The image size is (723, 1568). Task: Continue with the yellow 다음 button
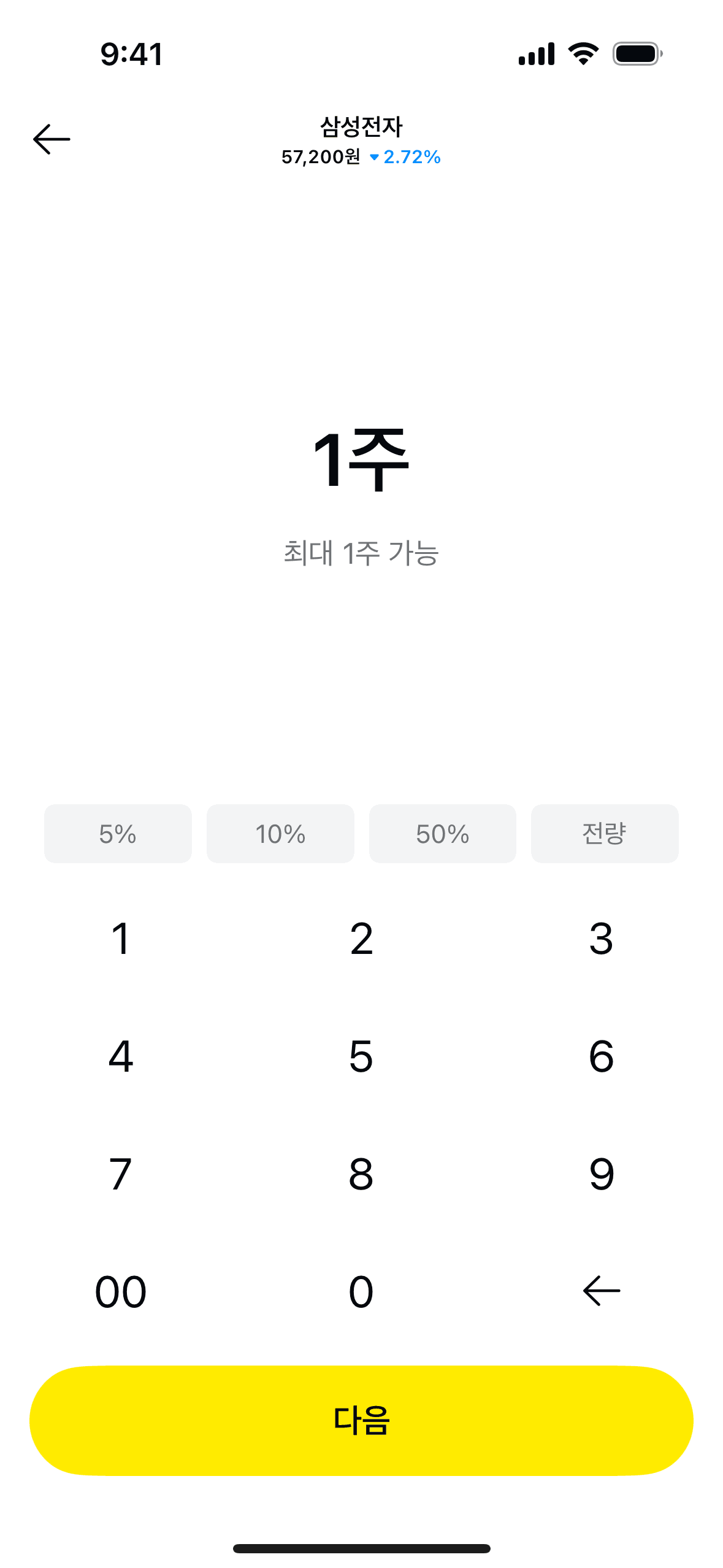pyautogui.click(x=361, y=1420)
